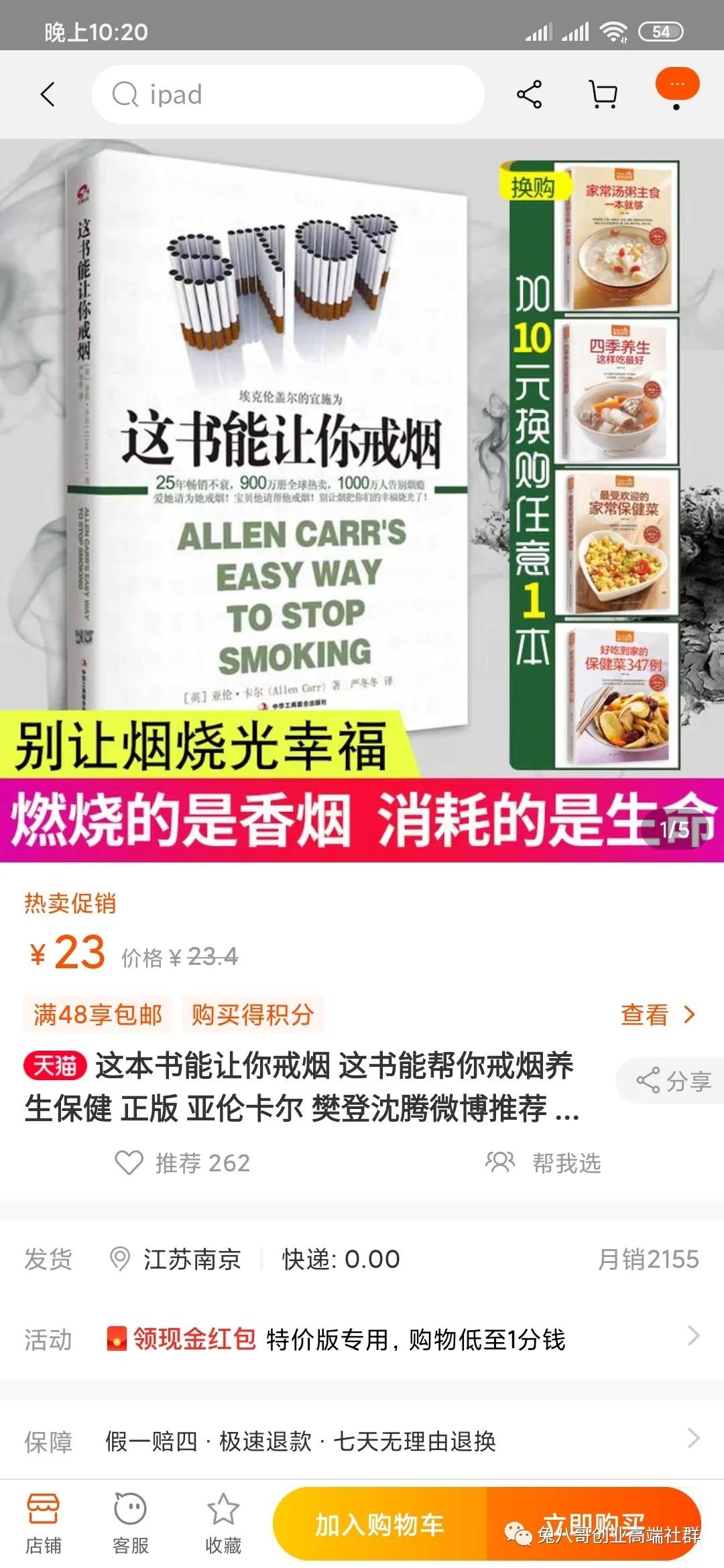724x1568 pixels.
Task: Tap 查看 to view promotion details
Action: (x=657, y=1015)
